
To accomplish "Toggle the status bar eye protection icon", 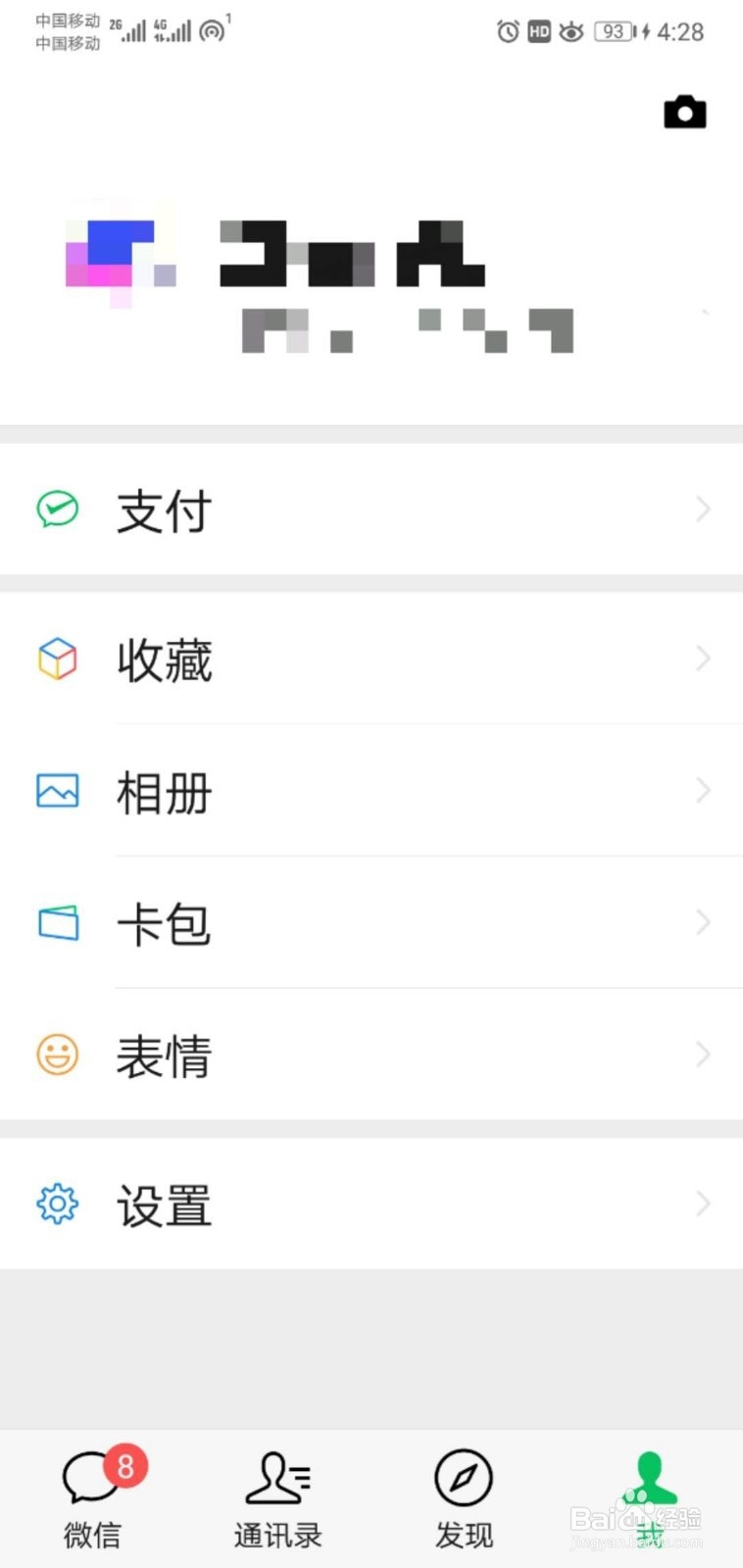I will point(570,31).
